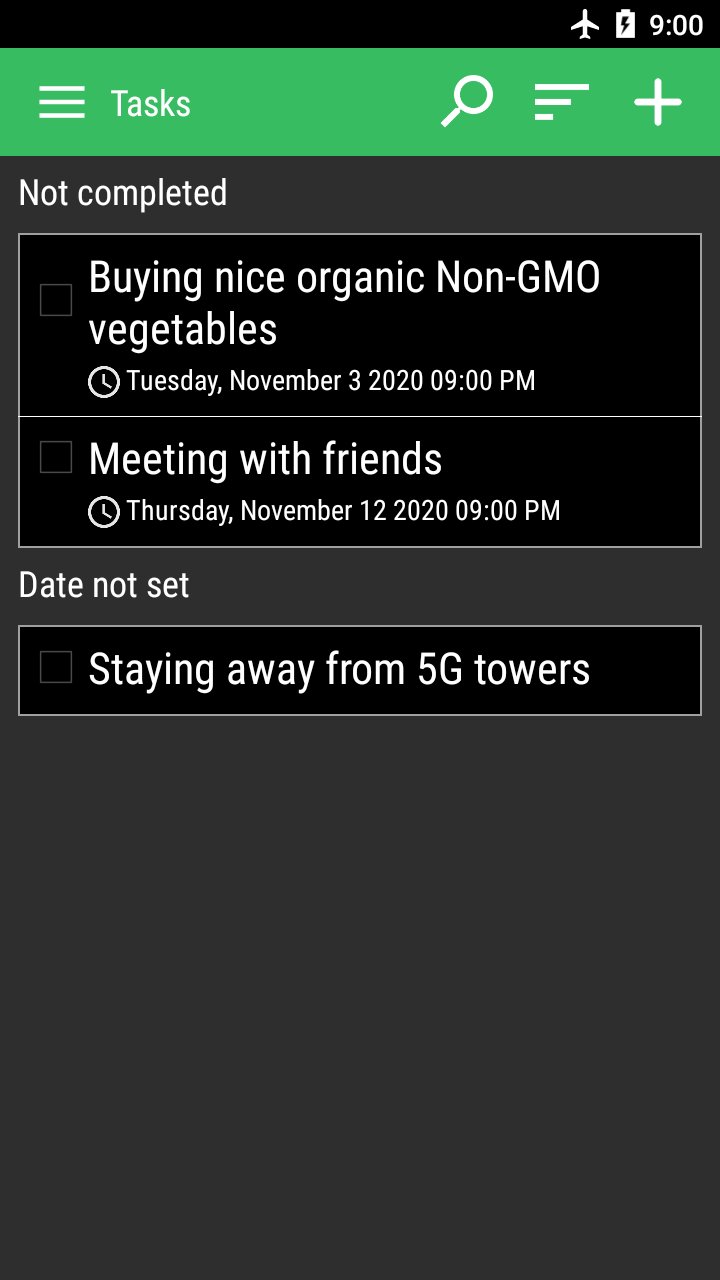Tick the Staying away from 5G towers checkbox

pyautogui.click(x=56, y=667)
